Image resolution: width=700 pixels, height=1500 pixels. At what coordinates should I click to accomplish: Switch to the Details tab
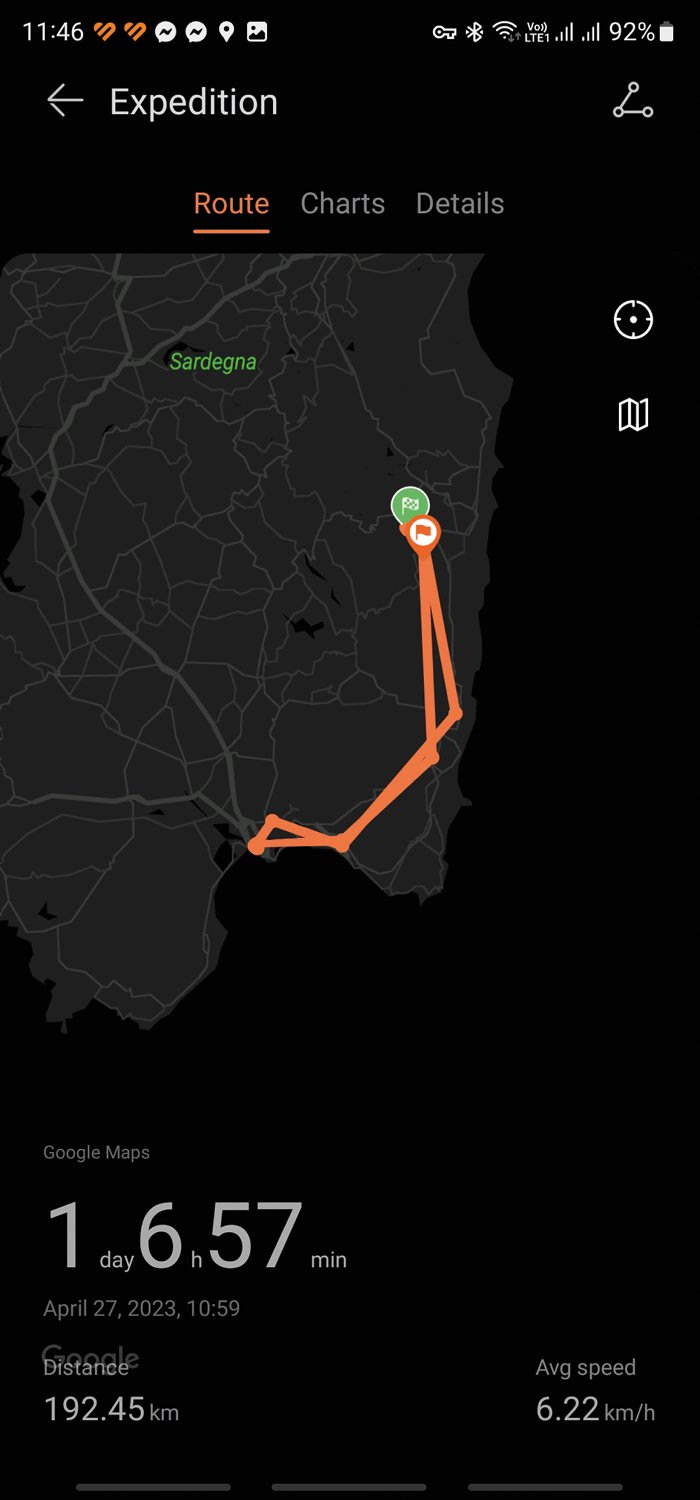tap(460, 203)
